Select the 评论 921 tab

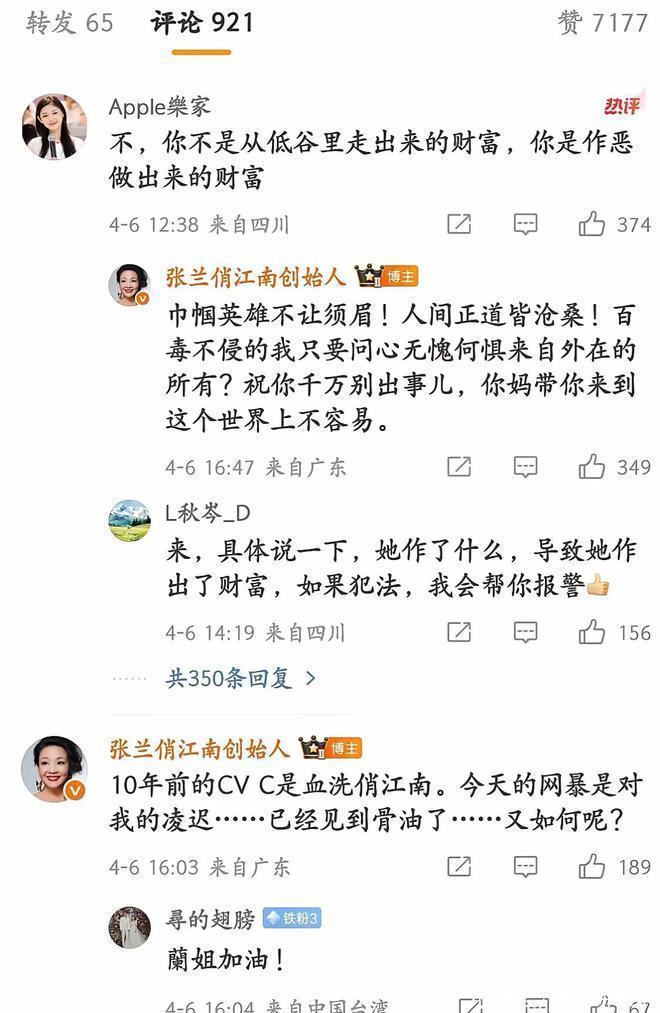point(202,23)
